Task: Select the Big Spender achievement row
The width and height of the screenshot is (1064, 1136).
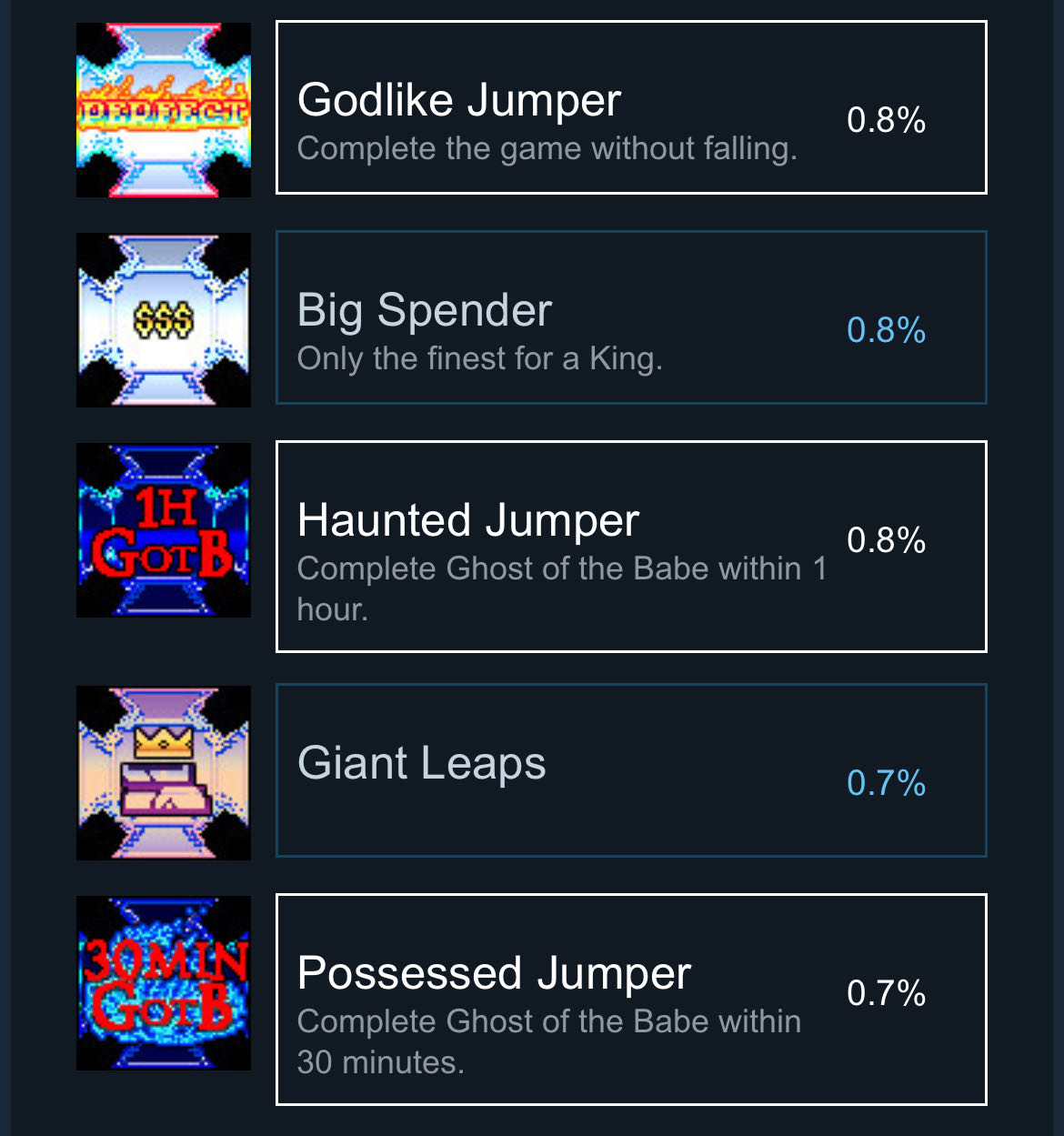Action: point(630,317)
